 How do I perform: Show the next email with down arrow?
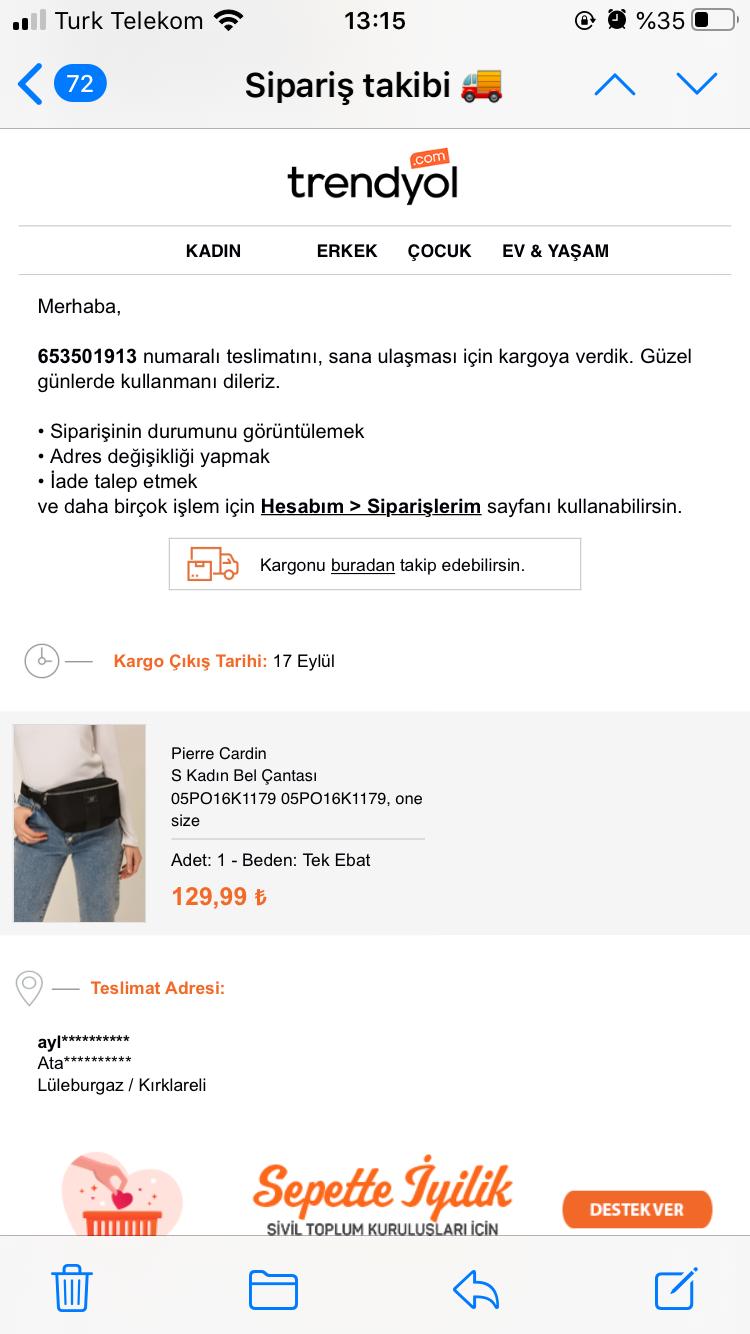tap(697, 85)
